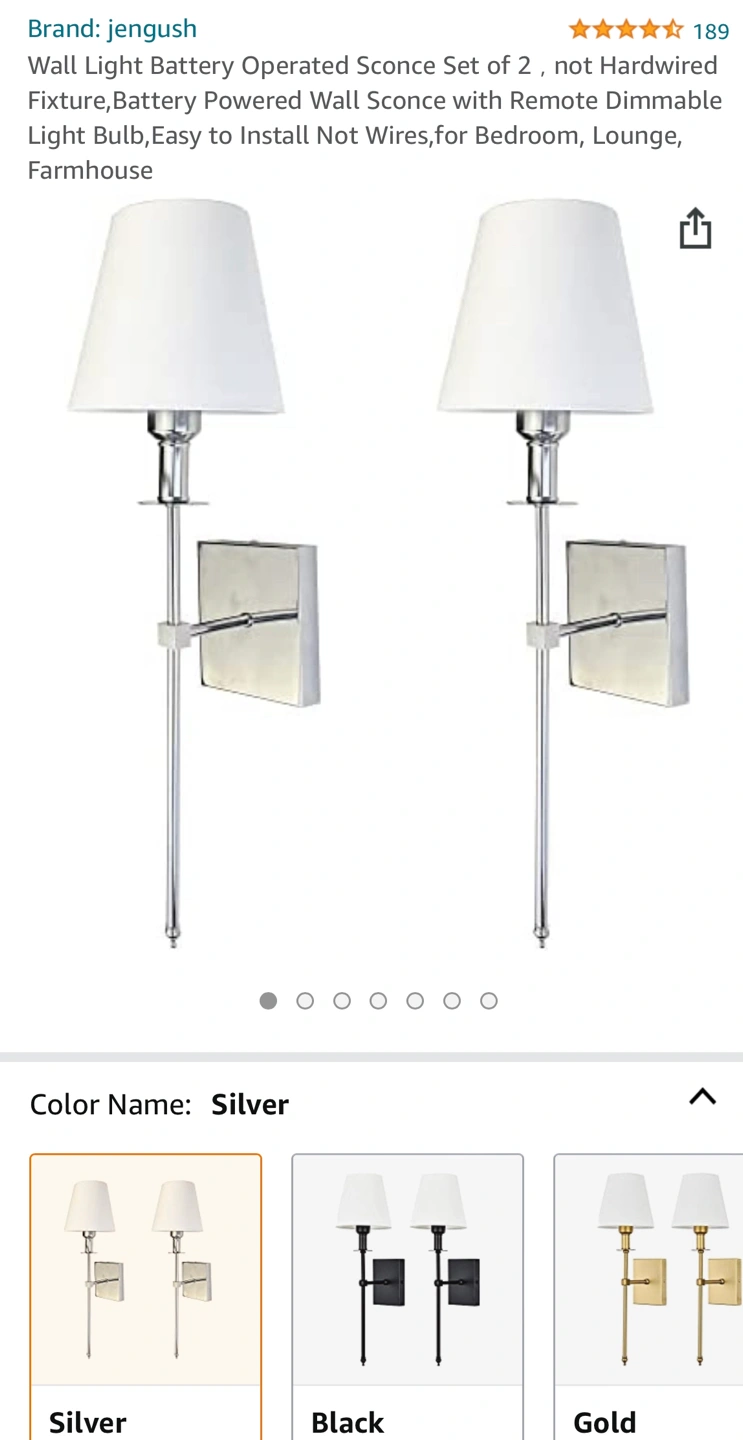Image resolution: width=743 pixels, height=1440 pixels.
Task: Share this wall sconce product
Action: pos(695,228)
